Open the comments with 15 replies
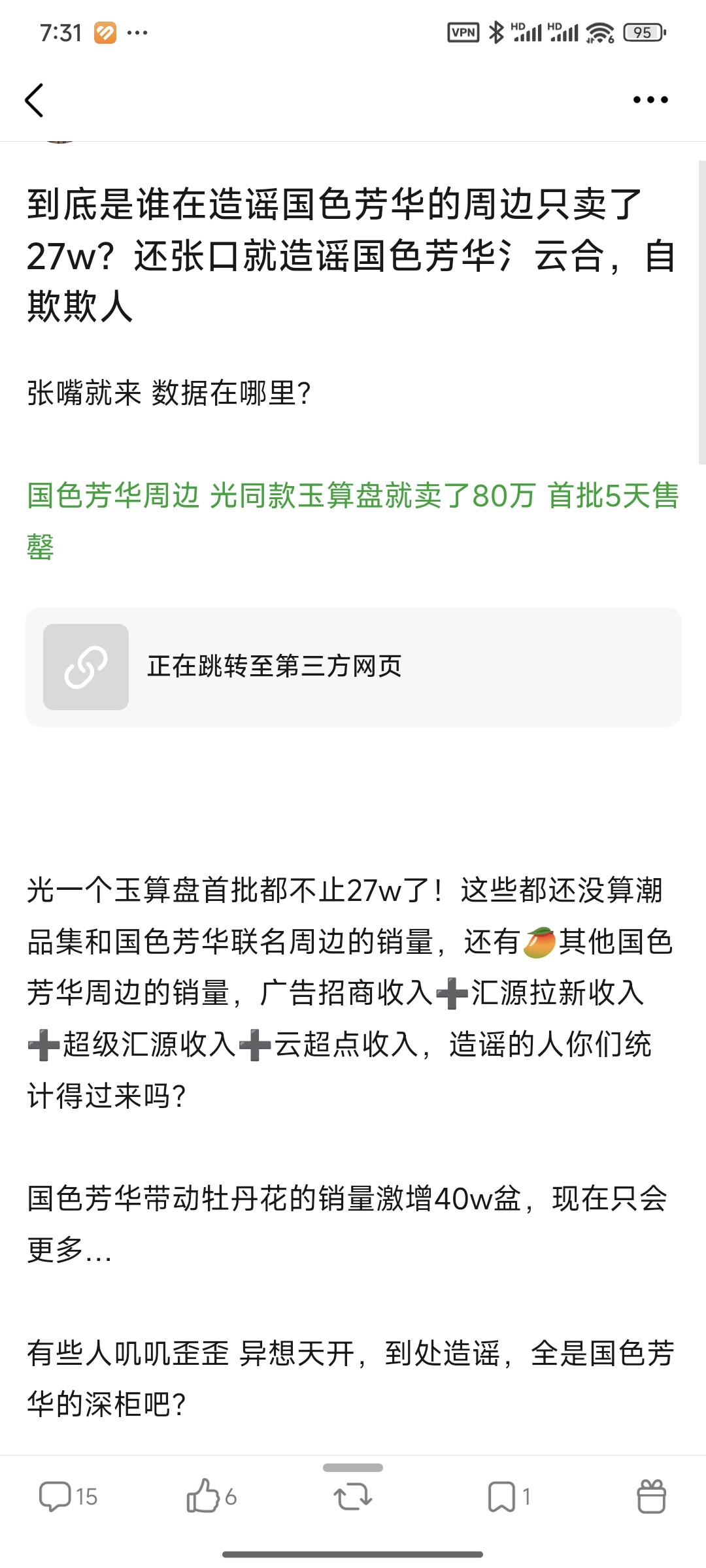706x1568 pixels. pos(67,1496)
